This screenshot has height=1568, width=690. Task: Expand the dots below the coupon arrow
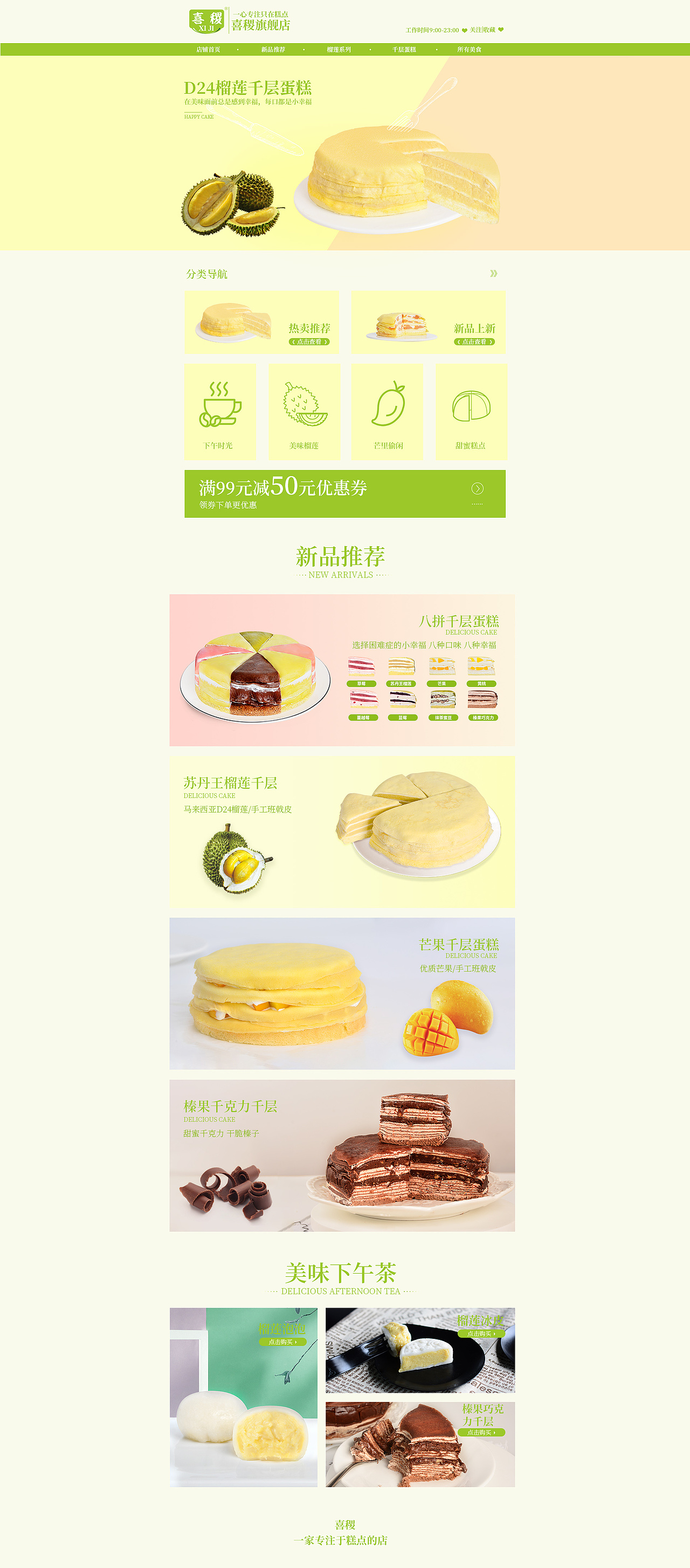(478, 505)
